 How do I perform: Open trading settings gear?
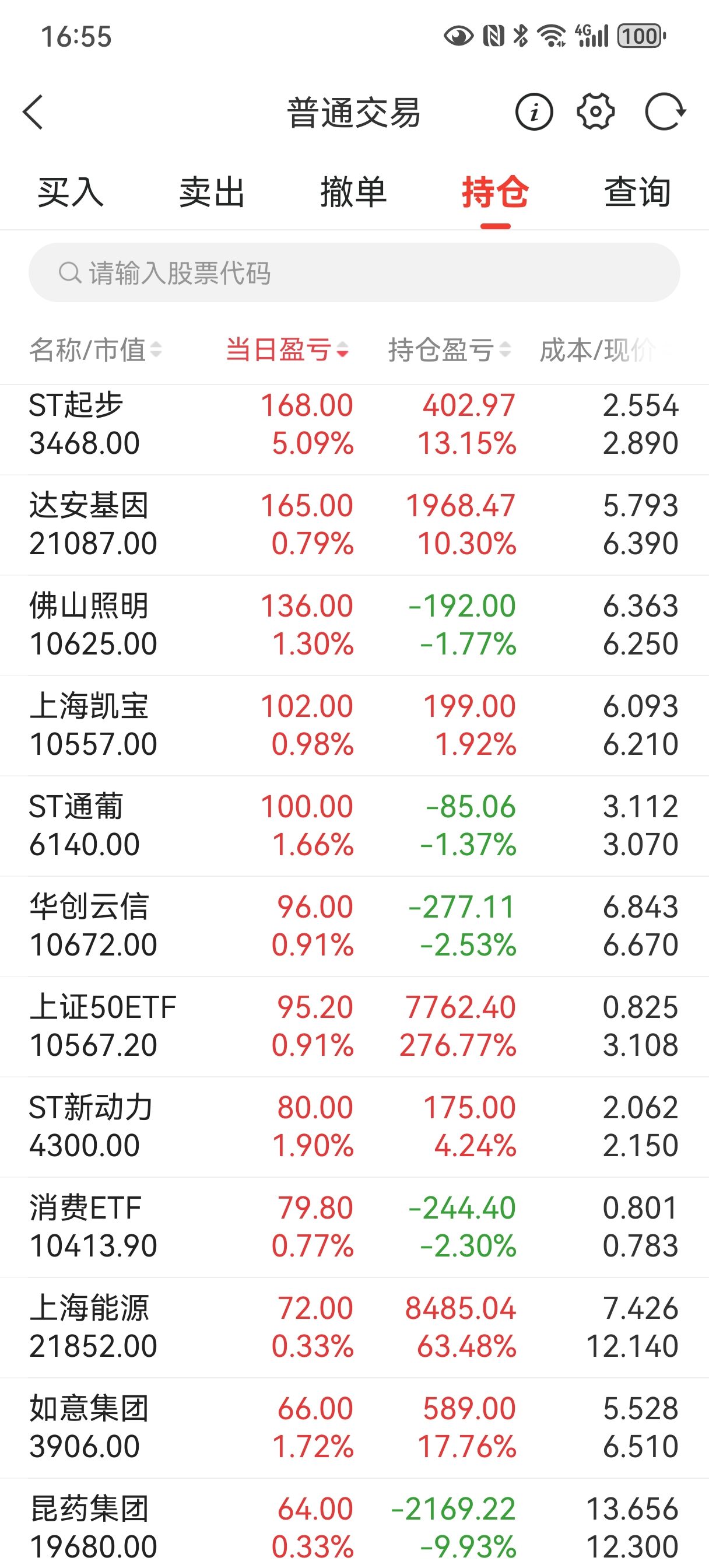tap(595, 112)
